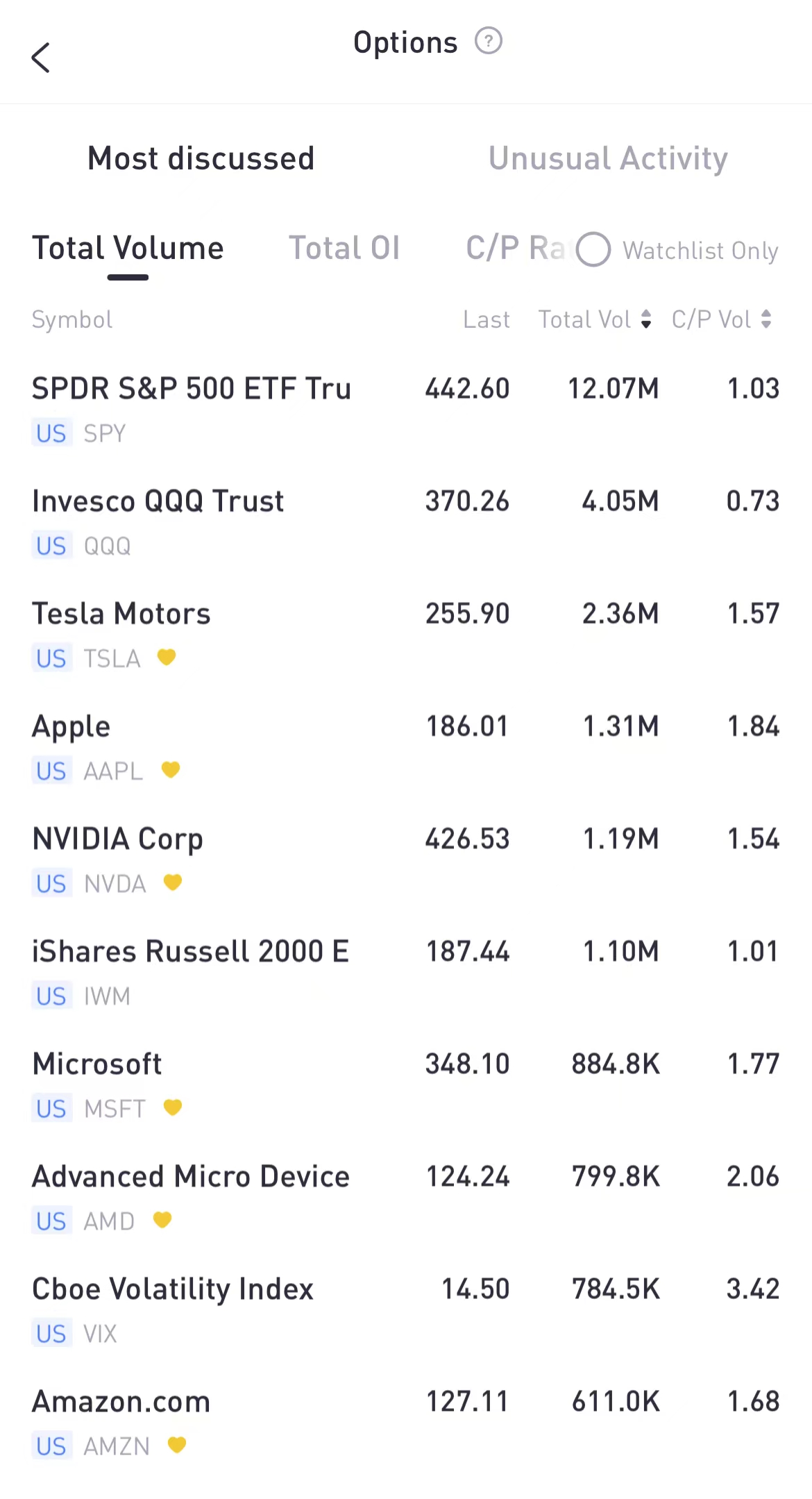Toggle Apple's favorite heart off
This screenshot has width=812, height=1499.
point(171,770)
